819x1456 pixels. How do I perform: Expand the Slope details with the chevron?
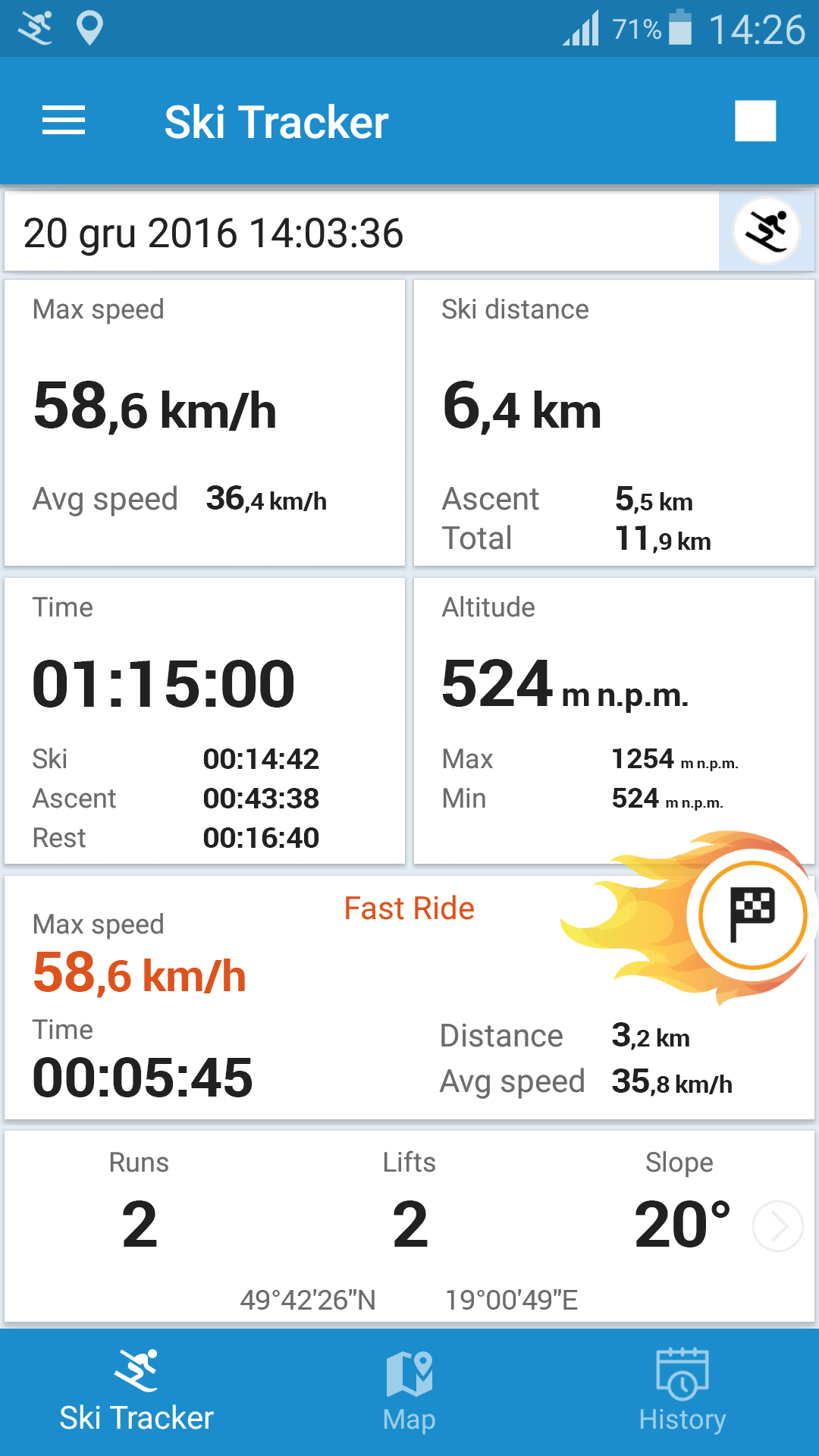point(777,1226)
